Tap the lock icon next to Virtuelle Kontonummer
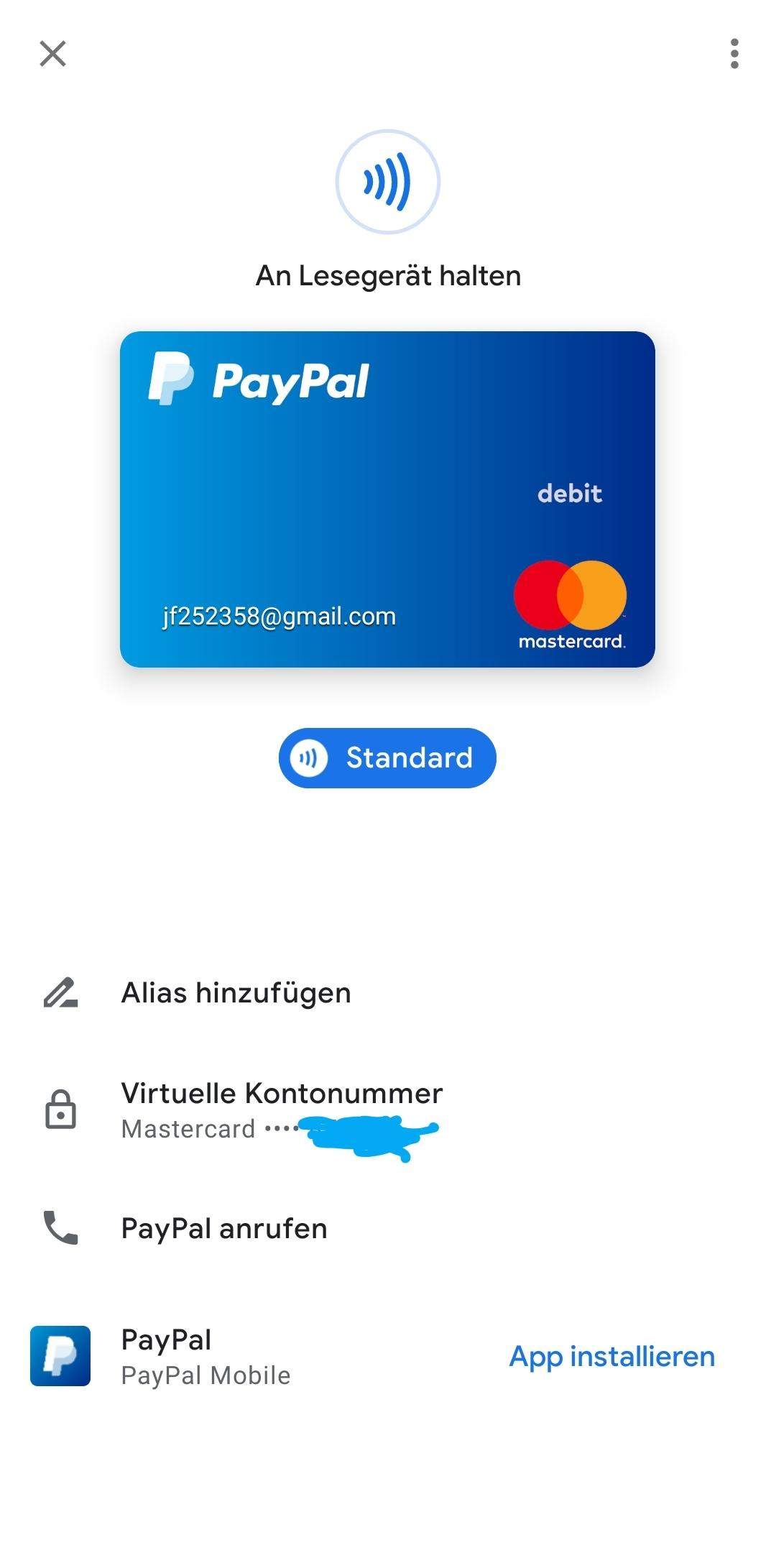 pyautogui.click(x=60, y=1107)
